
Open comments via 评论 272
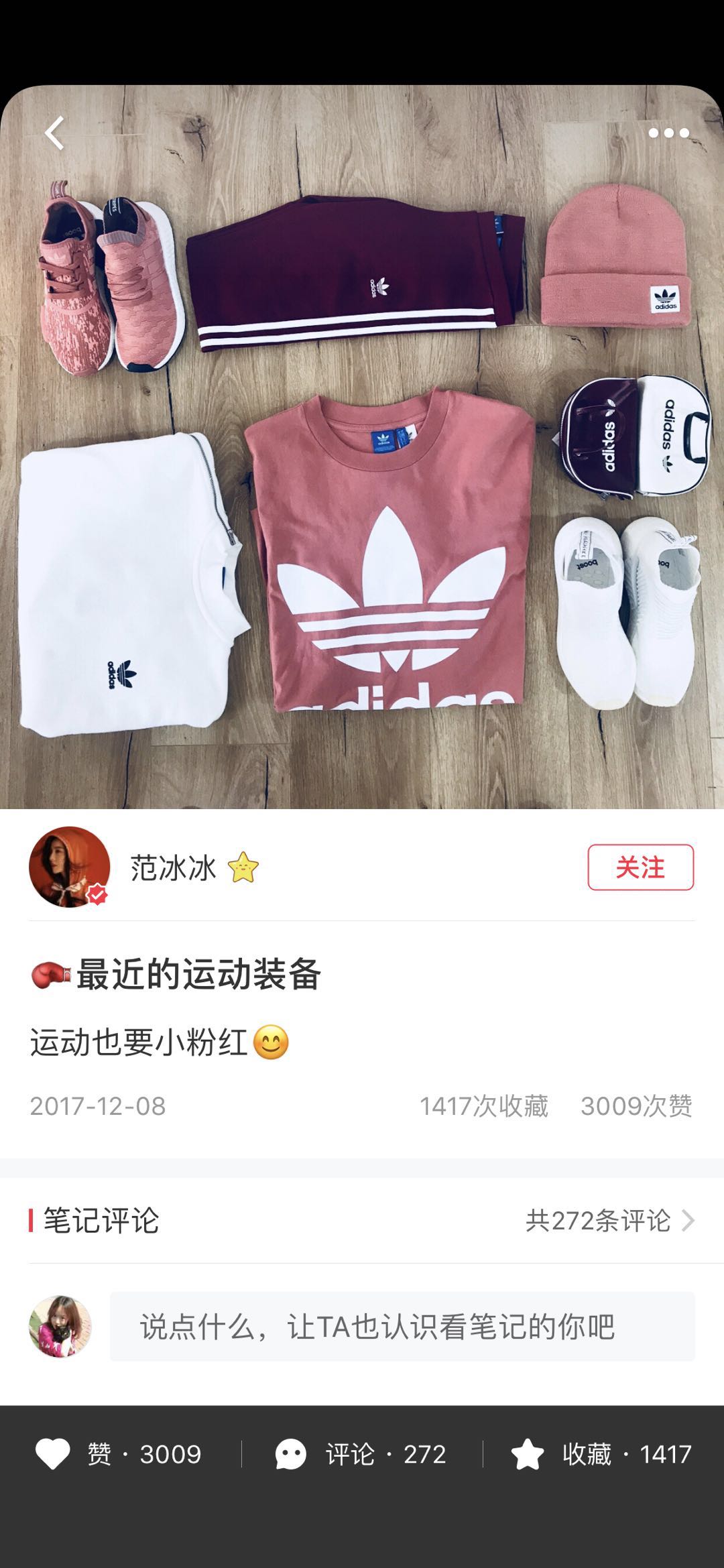point(361,1454)
